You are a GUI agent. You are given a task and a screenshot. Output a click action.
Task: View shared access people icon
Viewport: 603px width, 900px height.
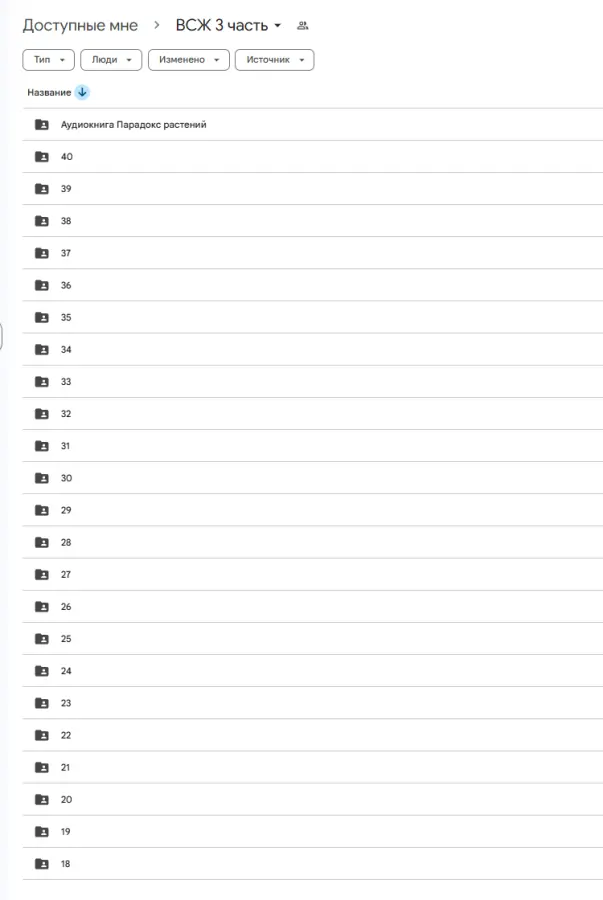coord(303,26)
